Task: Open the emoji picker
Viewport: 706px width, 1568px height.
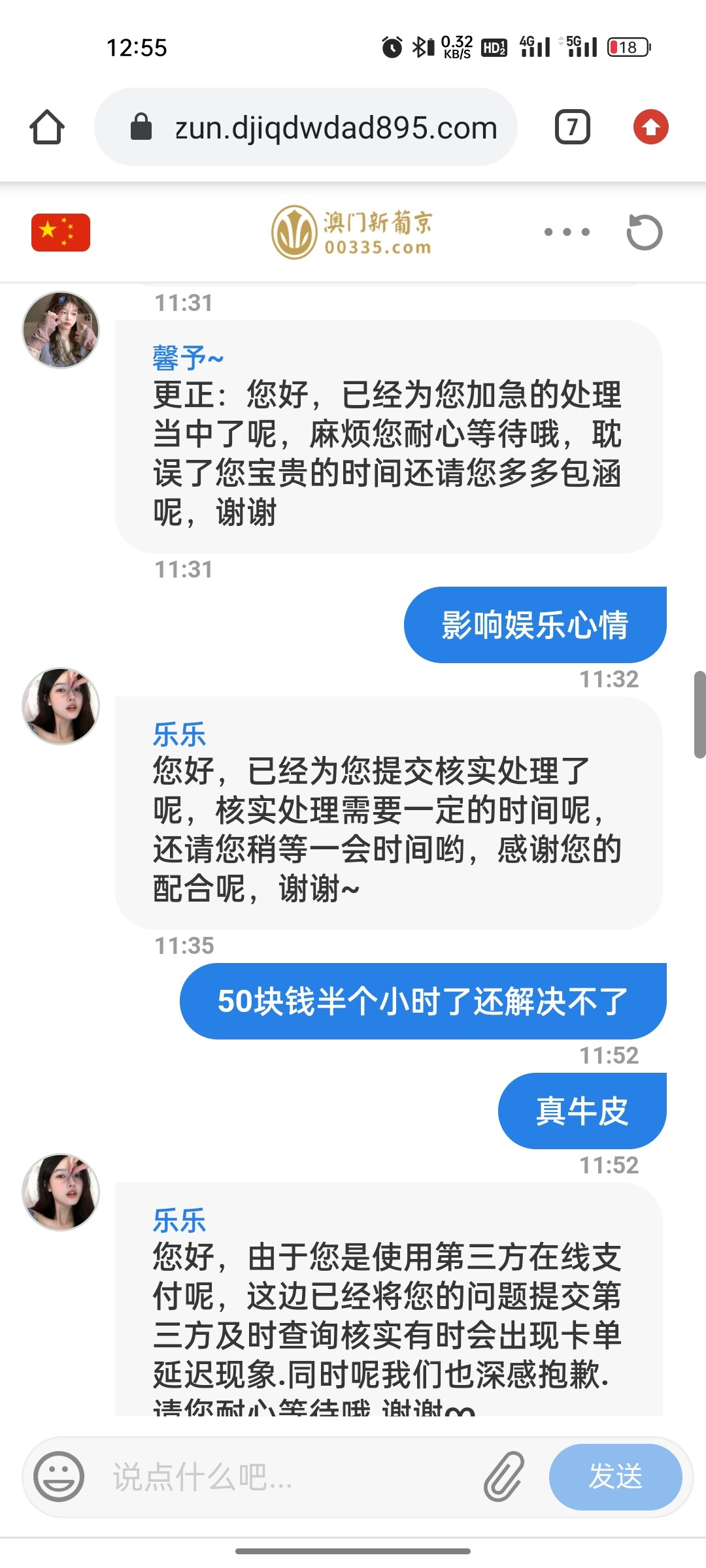Action: tap(59, 1477)
